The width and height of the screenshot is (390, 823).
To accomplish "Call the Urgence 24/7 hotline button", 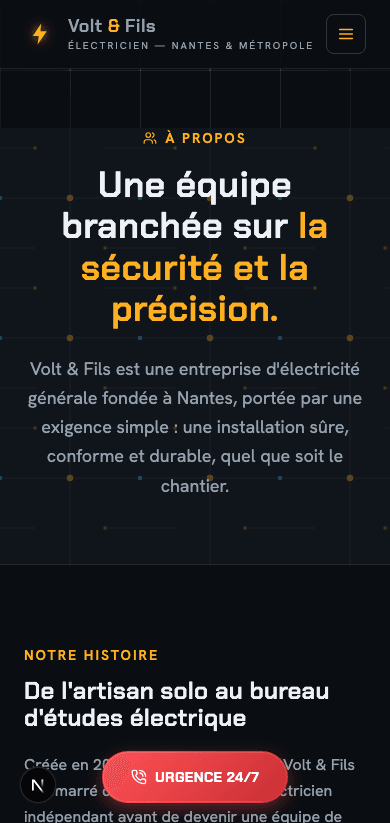I will [195, 777].
